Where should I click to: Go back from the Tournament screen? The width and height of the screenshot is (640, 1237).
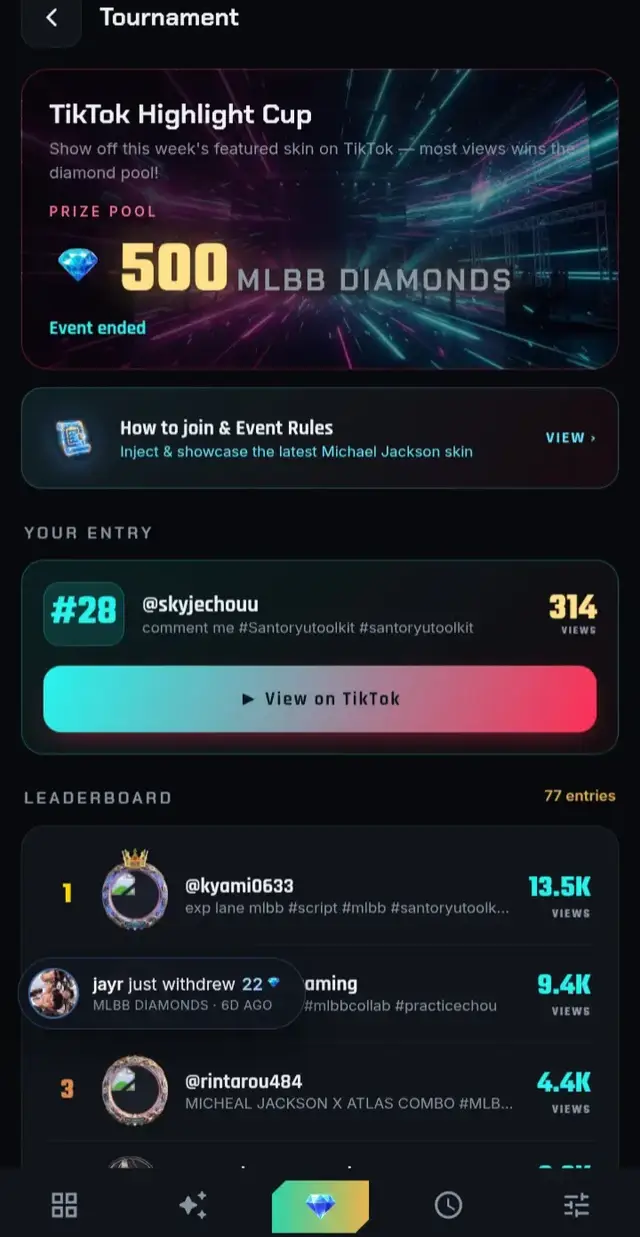pos(51,18)
